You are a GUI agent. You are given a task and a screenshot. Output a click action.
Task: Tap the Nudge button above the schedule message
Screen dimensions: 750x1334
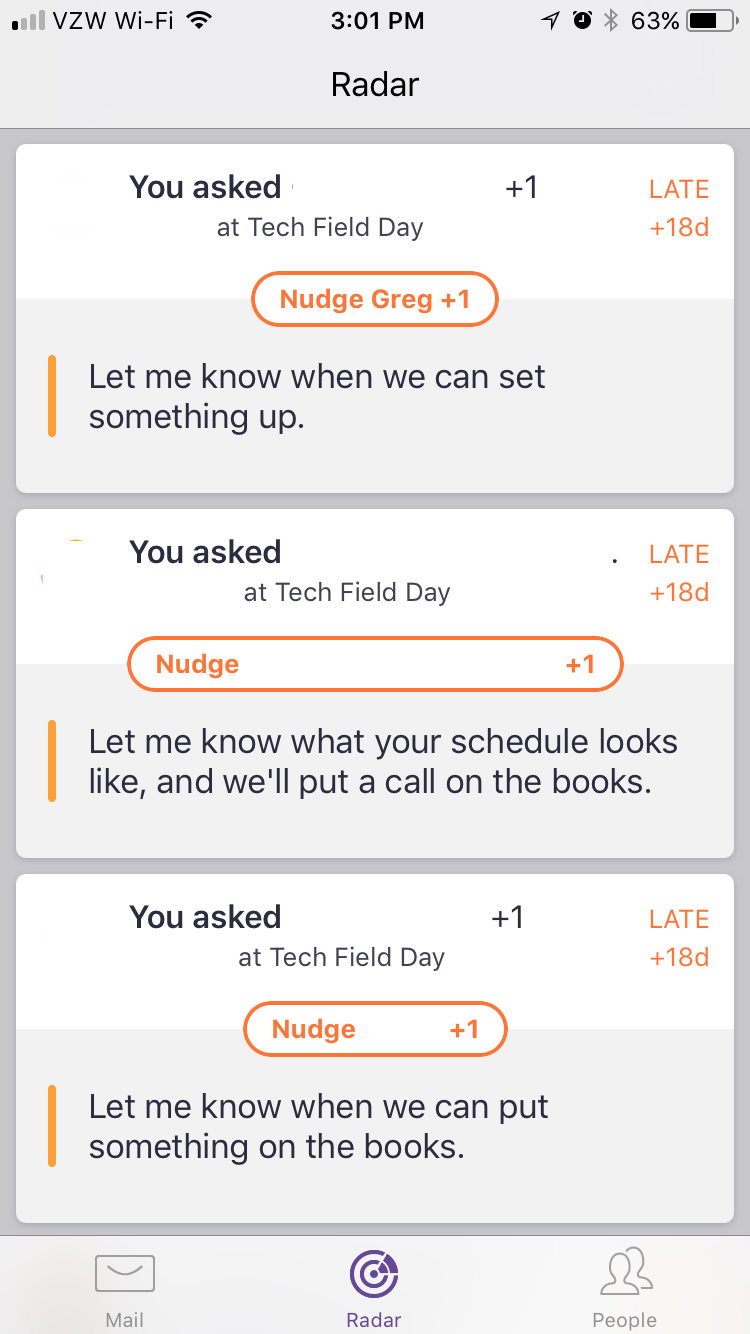375,665
